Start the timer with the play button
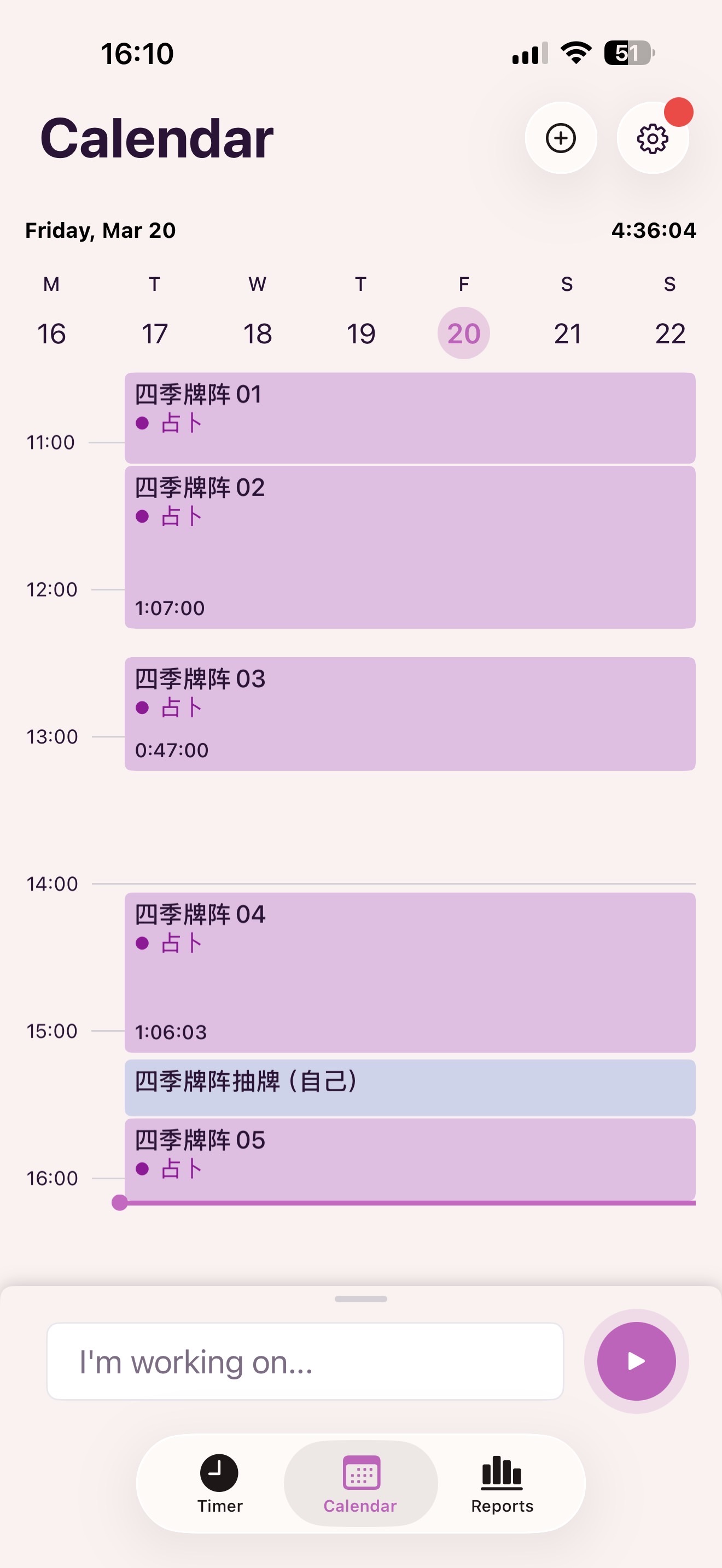Screen dimensions: 722x1568 point(636,1361)
